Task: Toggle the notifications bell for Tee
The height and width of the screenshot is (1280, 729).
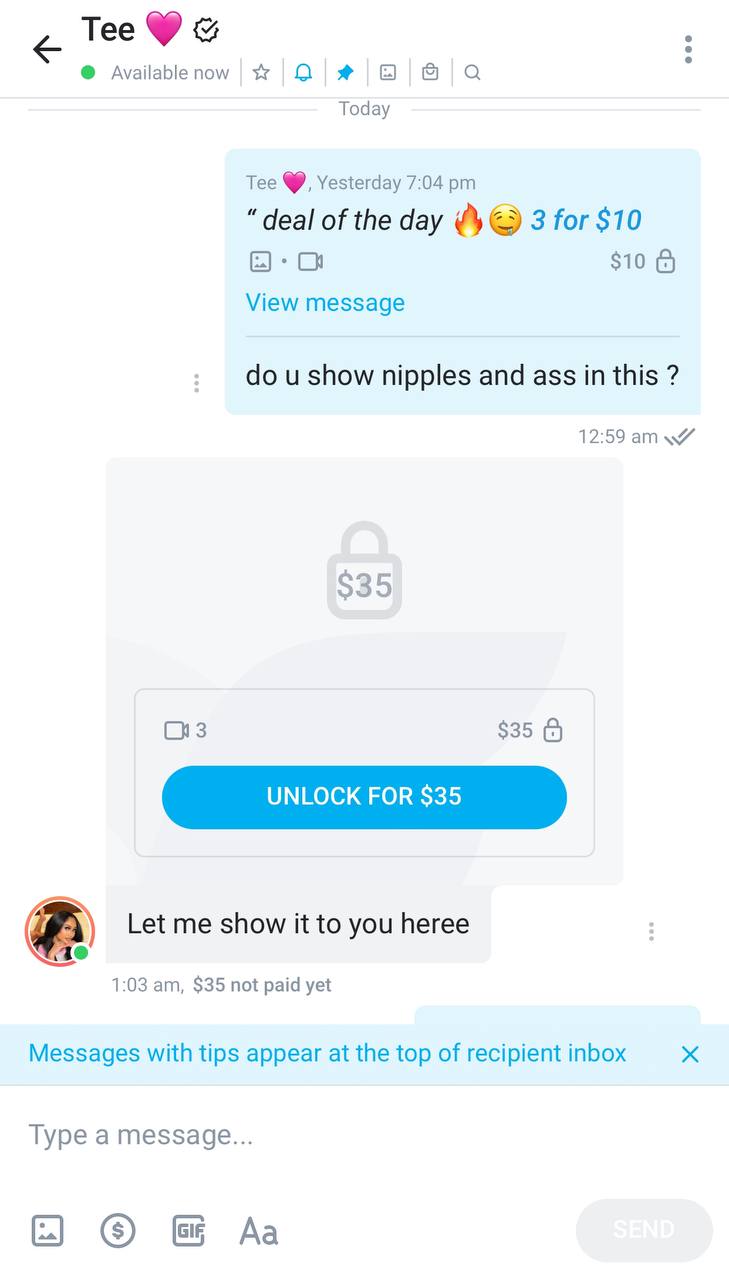Action: tap(303, 72)
